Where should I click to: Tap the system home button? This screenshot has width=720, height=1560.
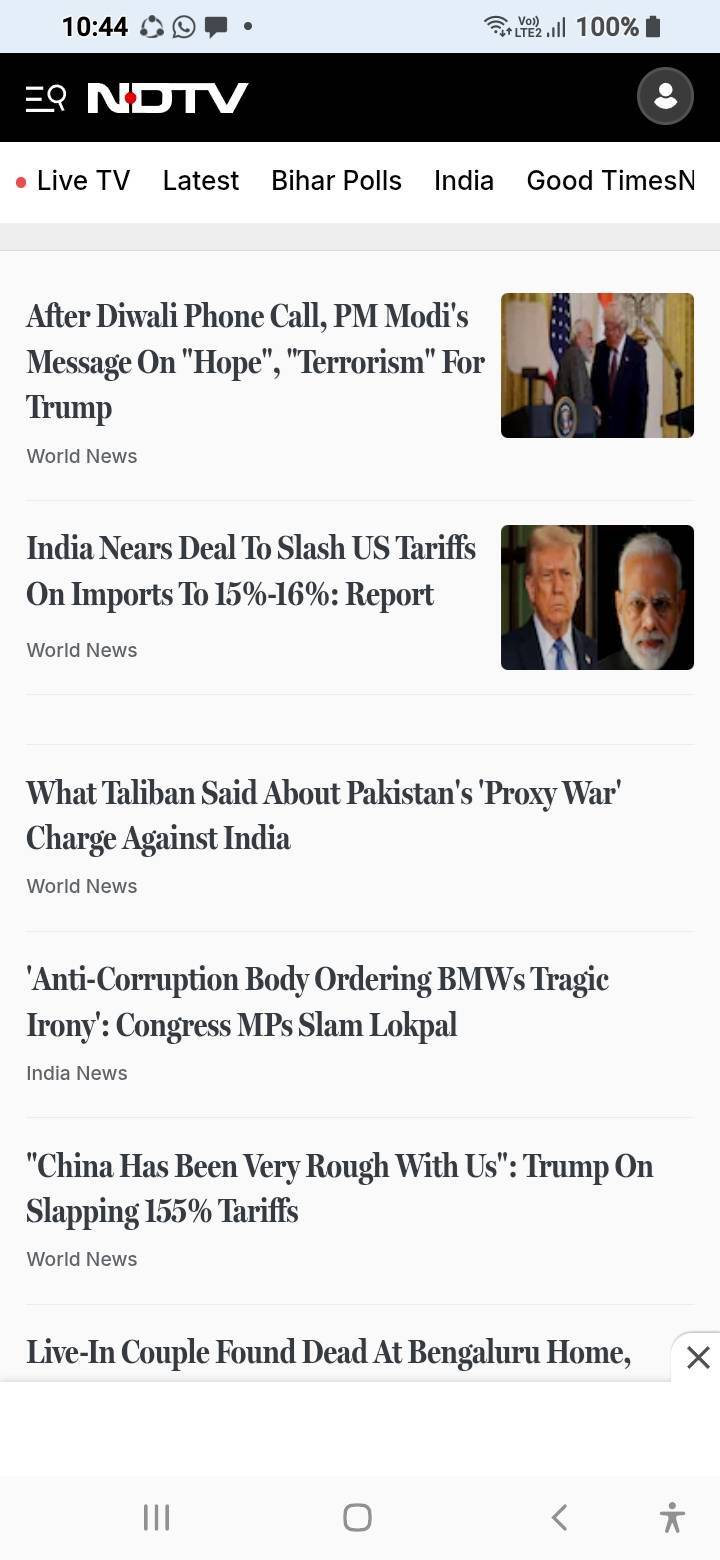tap(357, 1517)
